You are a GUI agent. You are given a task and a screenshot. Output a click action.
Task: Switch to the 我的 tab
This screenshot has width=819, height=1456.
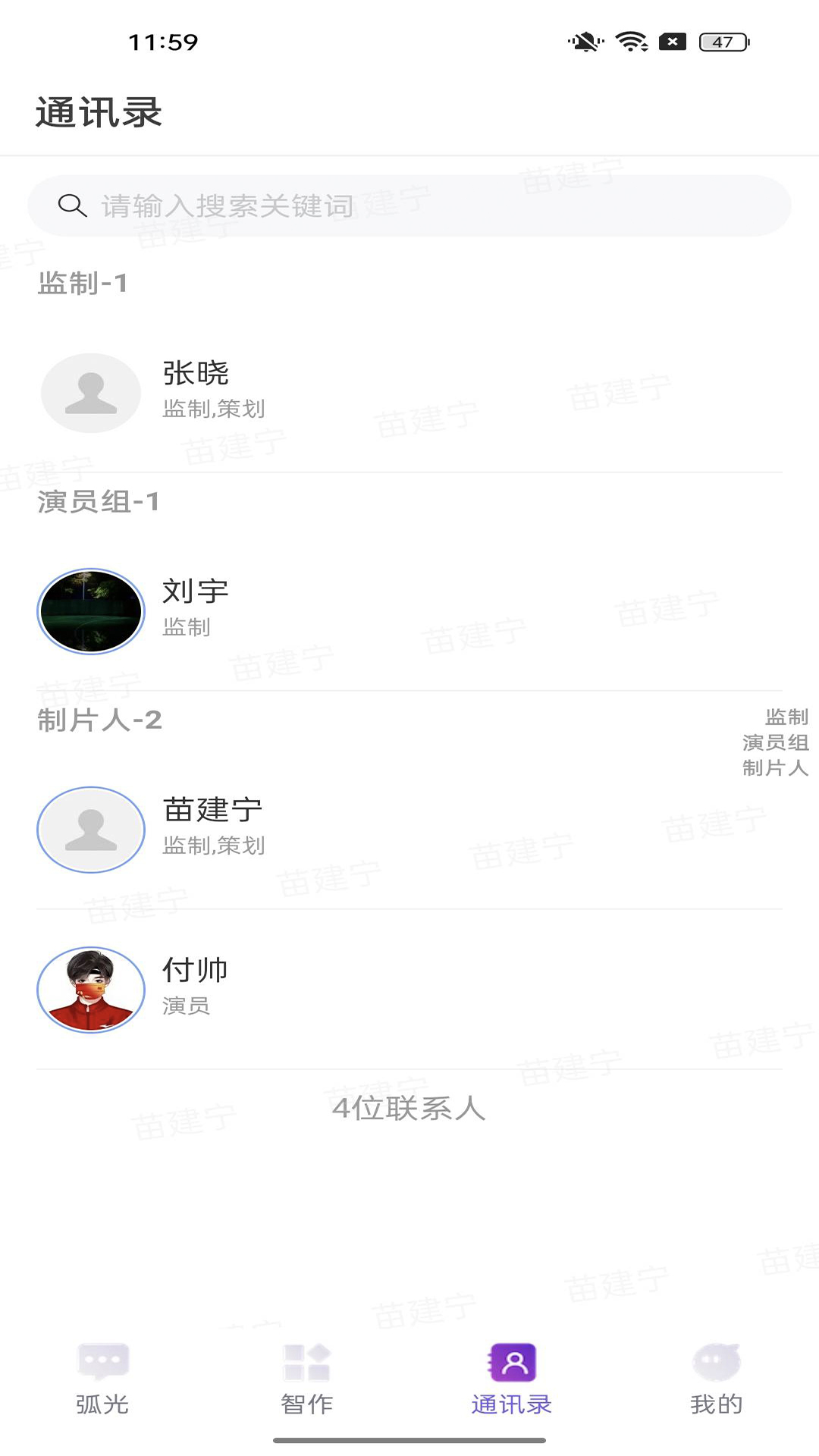(716, 1380)
